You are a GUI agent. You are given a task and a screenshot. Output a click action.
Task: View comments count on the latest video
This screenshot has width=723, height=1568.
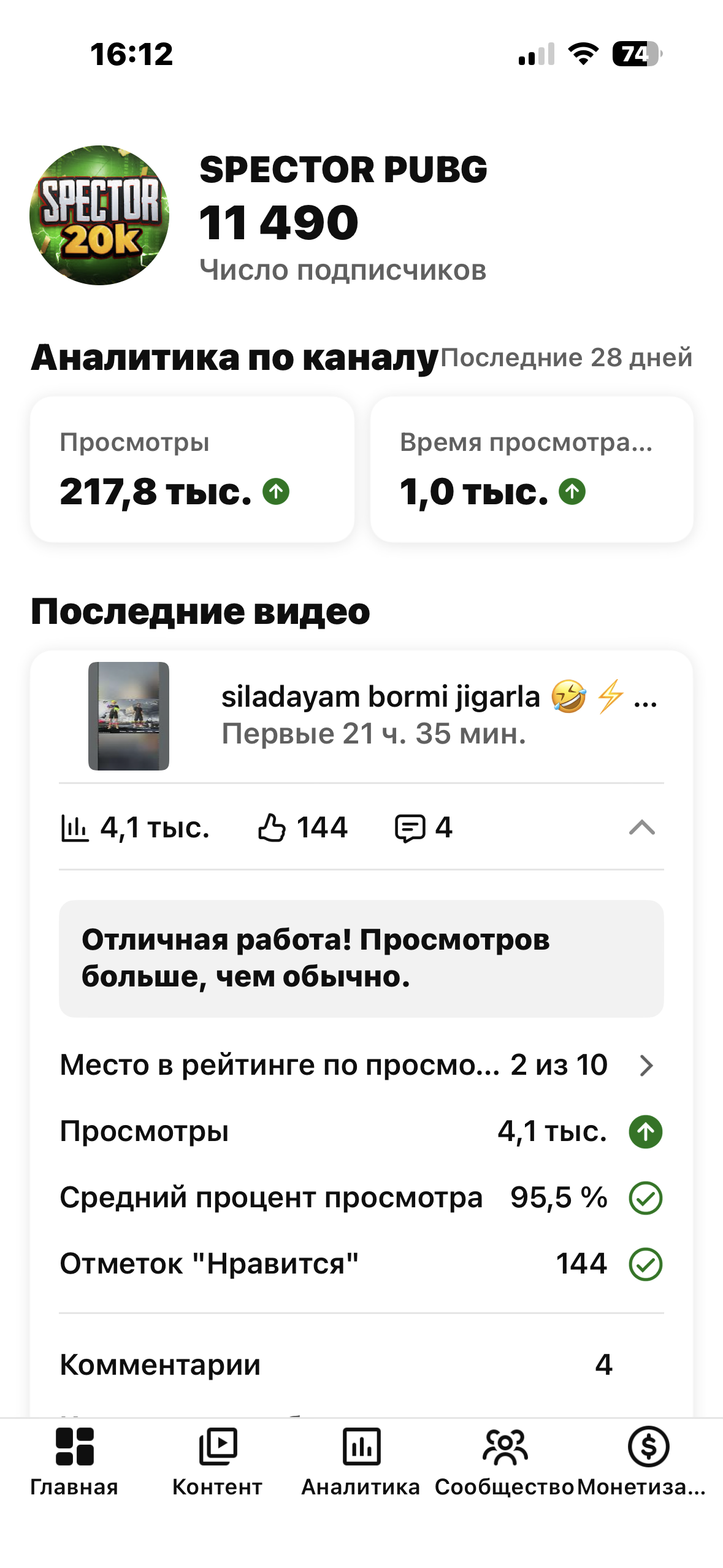(424, 828)
